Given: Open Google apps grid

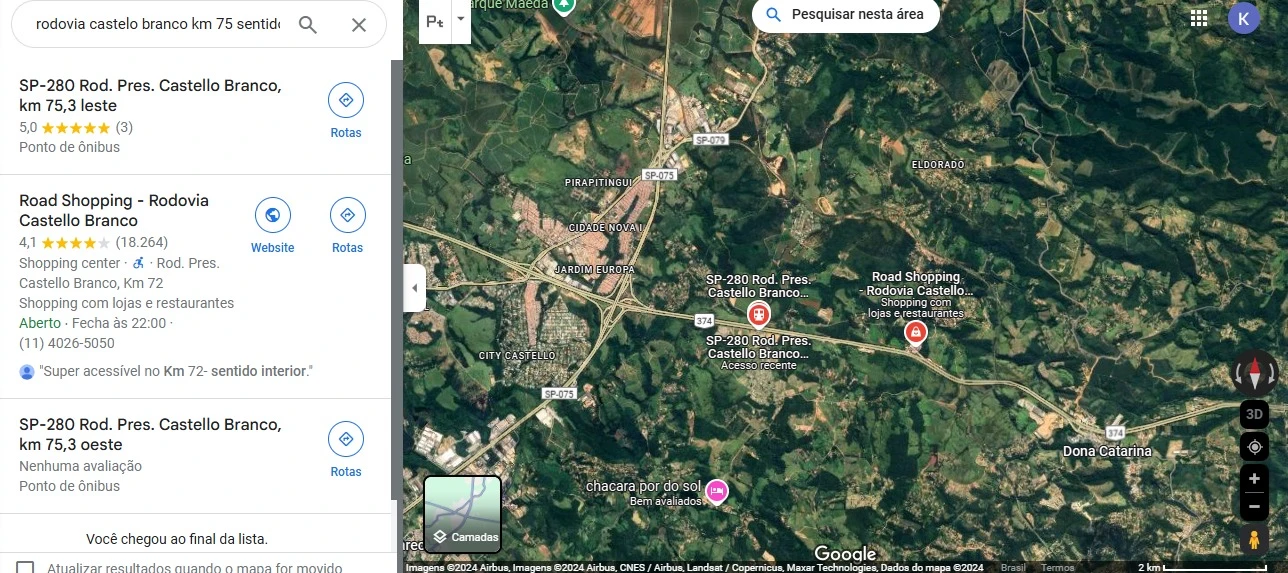Looking at the screenshot, I should [x=1199, y=18].
